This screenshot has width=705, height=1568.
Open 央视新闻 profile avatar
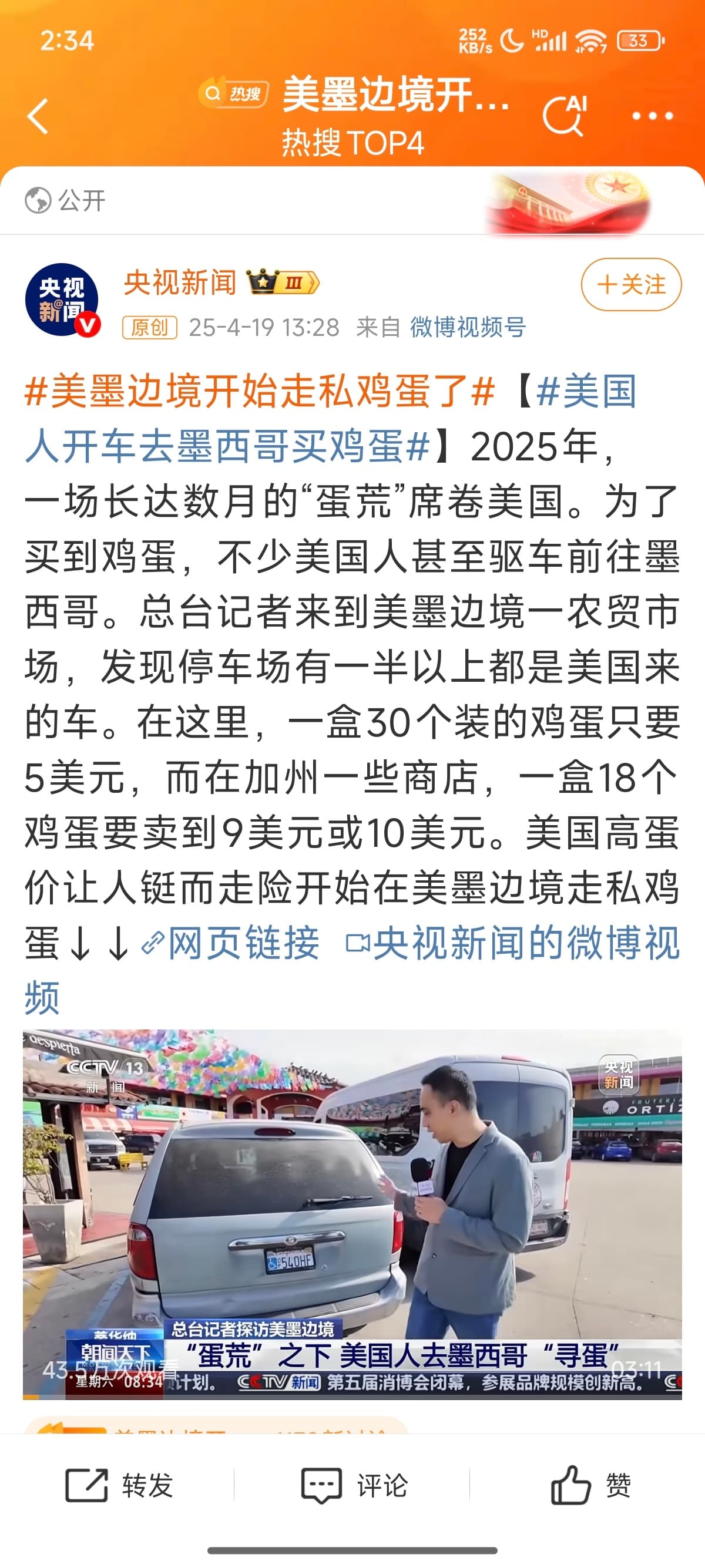click(62, 300)
